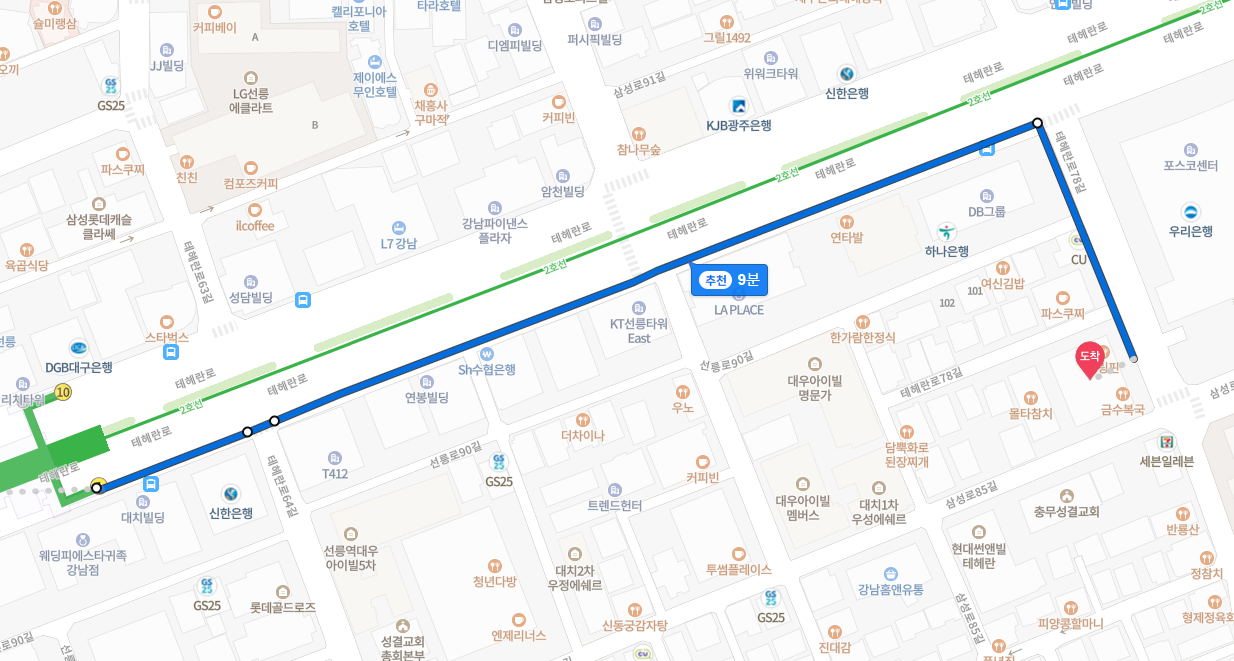The height and width of the screenshot is (661, 1234).
Task: Tap the CU convenience store marker
Action: click(x=1078, y=241)
